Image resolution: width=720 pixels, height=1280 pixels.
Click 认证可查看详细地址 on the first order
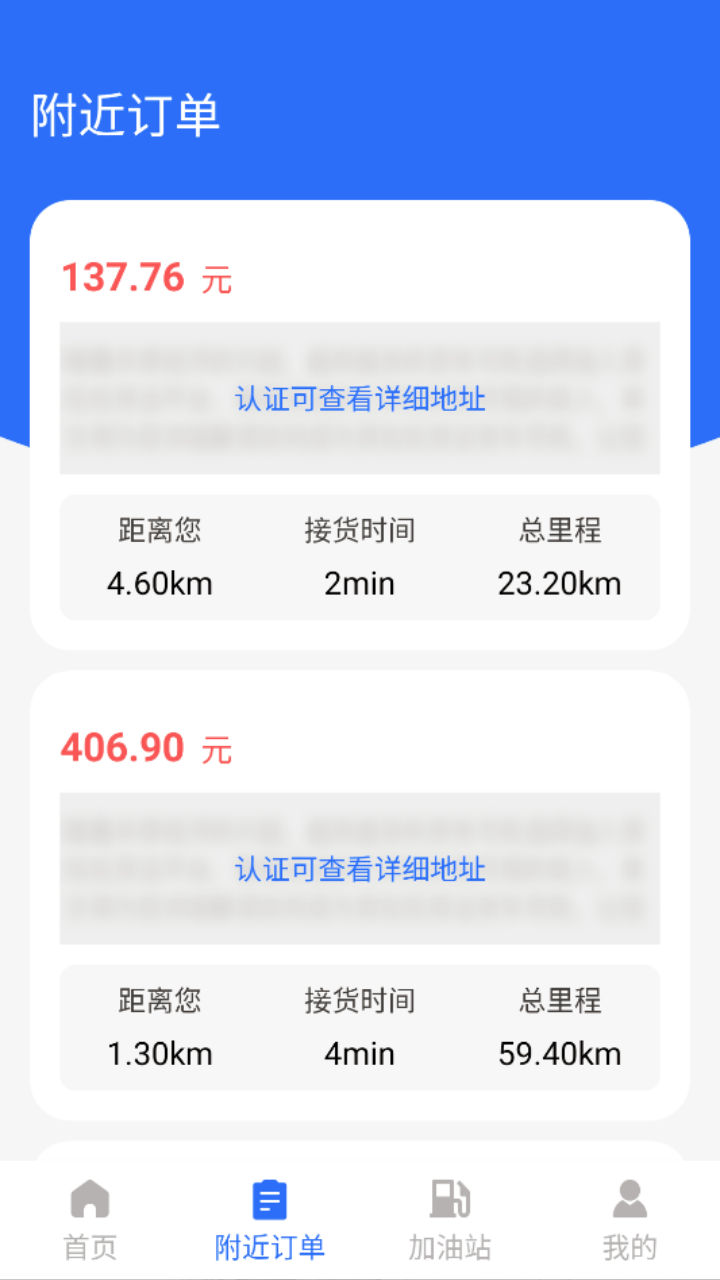point(360,398)
